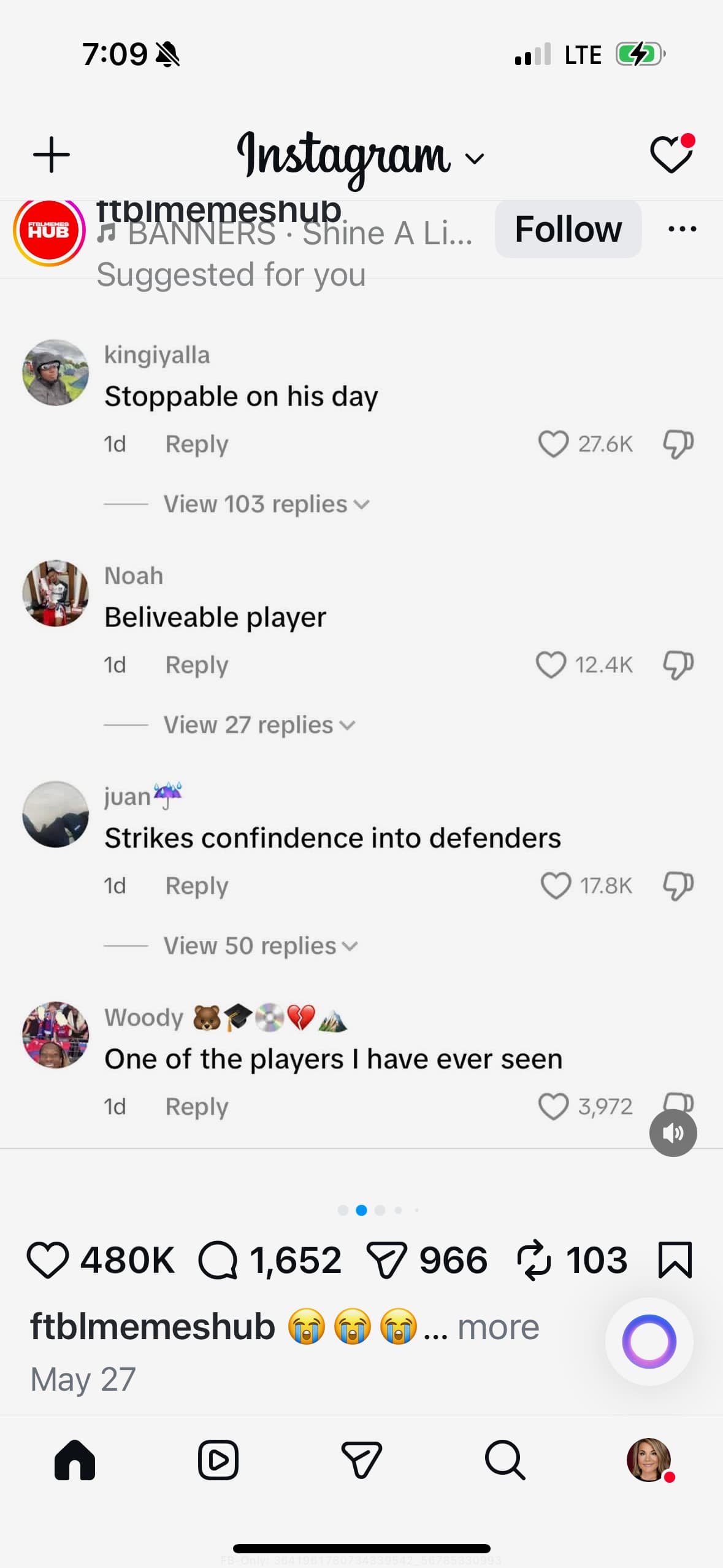Screen dimensions: 723x1568
Task: Switch to the Search tab
Action: (505, 1460)
